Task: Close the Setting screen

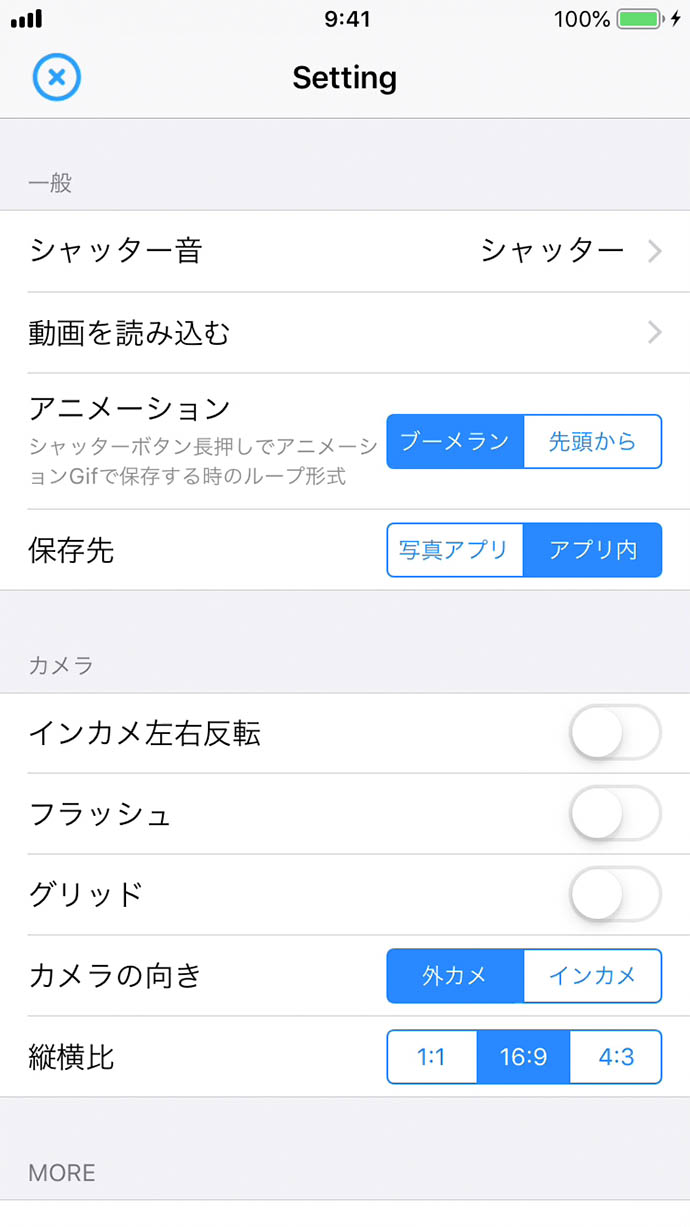Action: 57,77
